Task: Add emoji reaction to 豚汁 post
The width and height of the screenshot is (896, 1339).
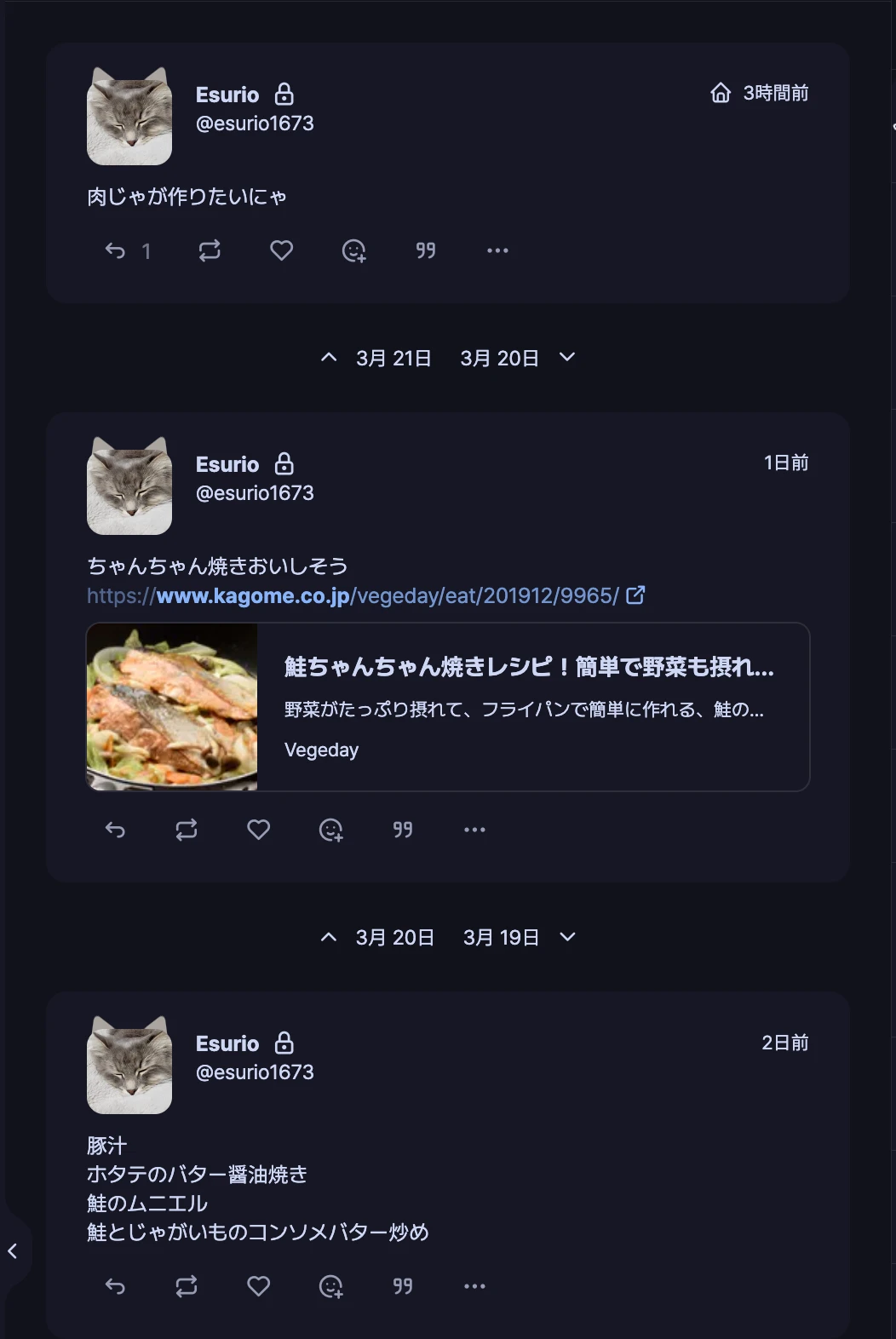Action: (330, 1286)
